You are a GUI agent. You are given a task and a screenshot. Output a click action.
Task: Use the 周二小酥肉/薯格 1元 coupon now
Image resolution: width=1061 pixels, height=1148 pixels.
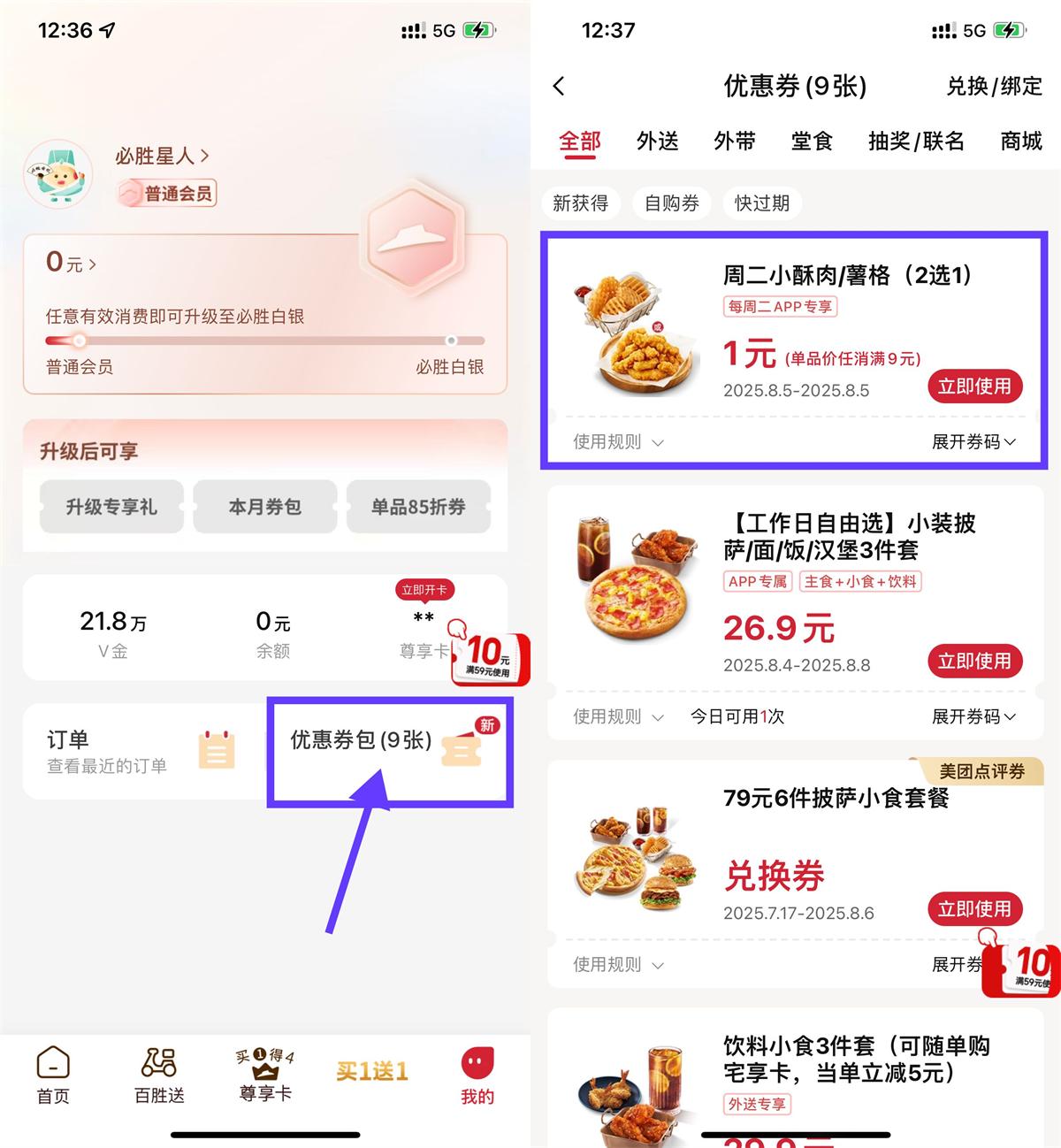[x=974, y=386]
